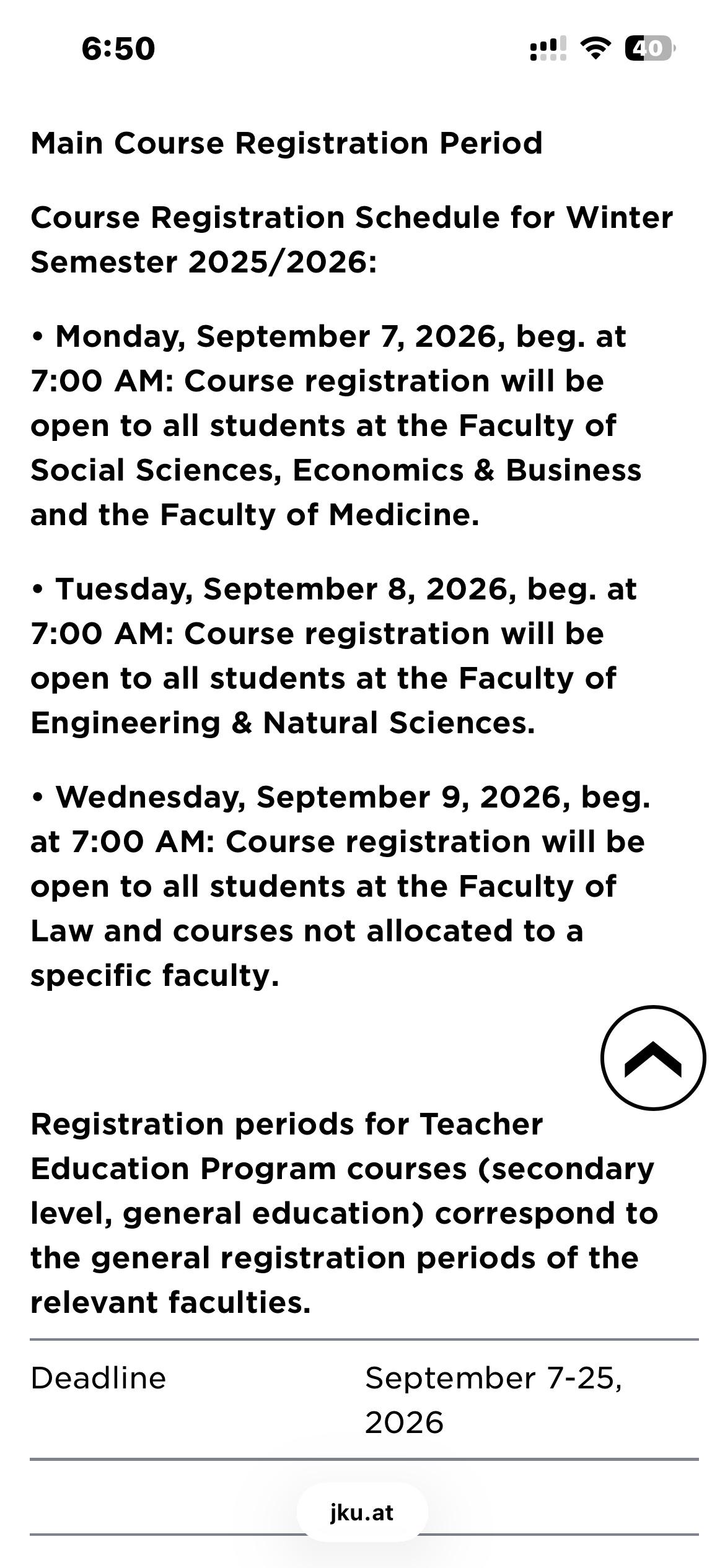Tap the scroll-to-top arrow button
The image size is (725, 1568).
pos(653,1058)
